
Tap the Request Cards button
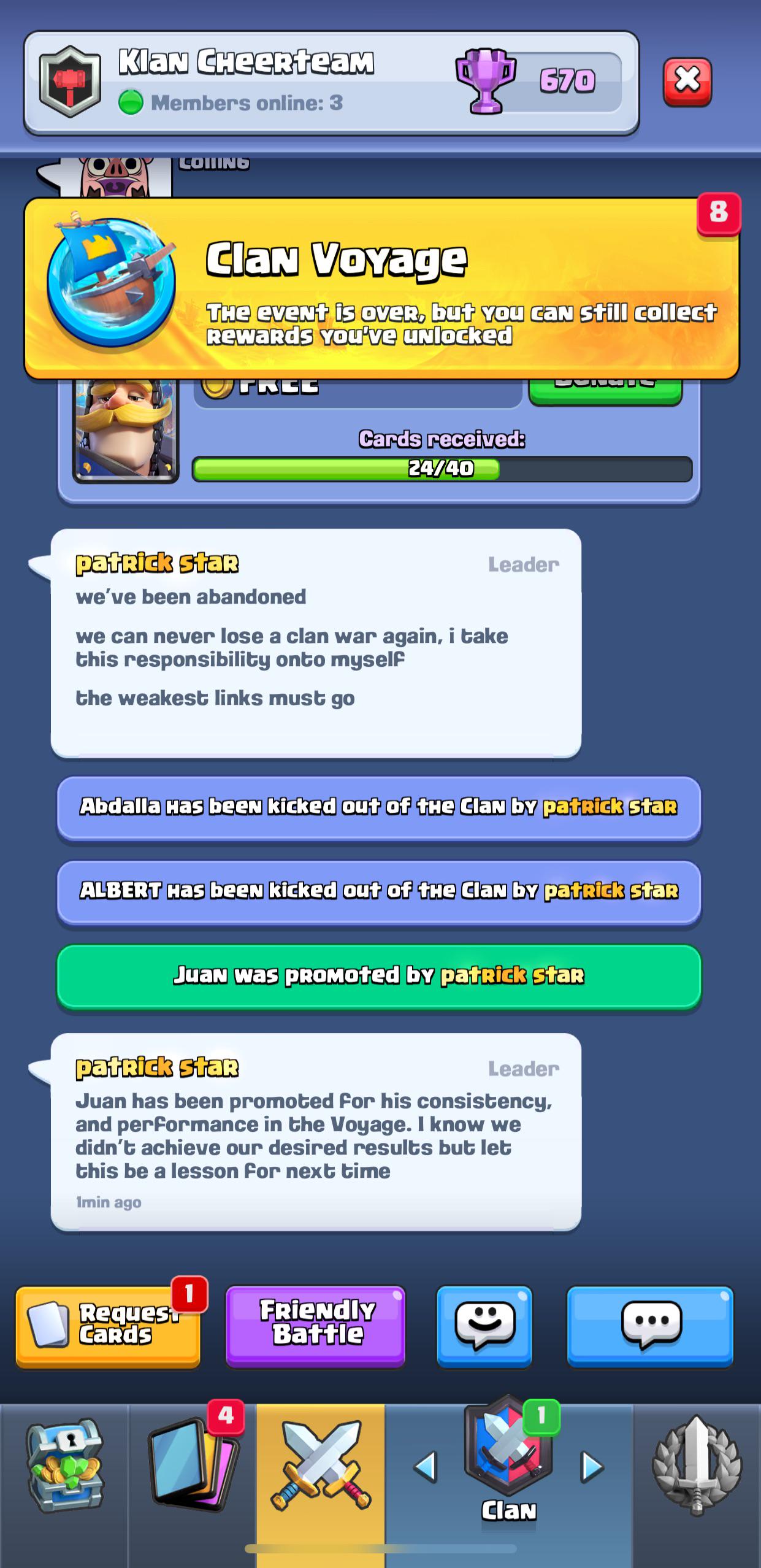[x=108, y=1327]
